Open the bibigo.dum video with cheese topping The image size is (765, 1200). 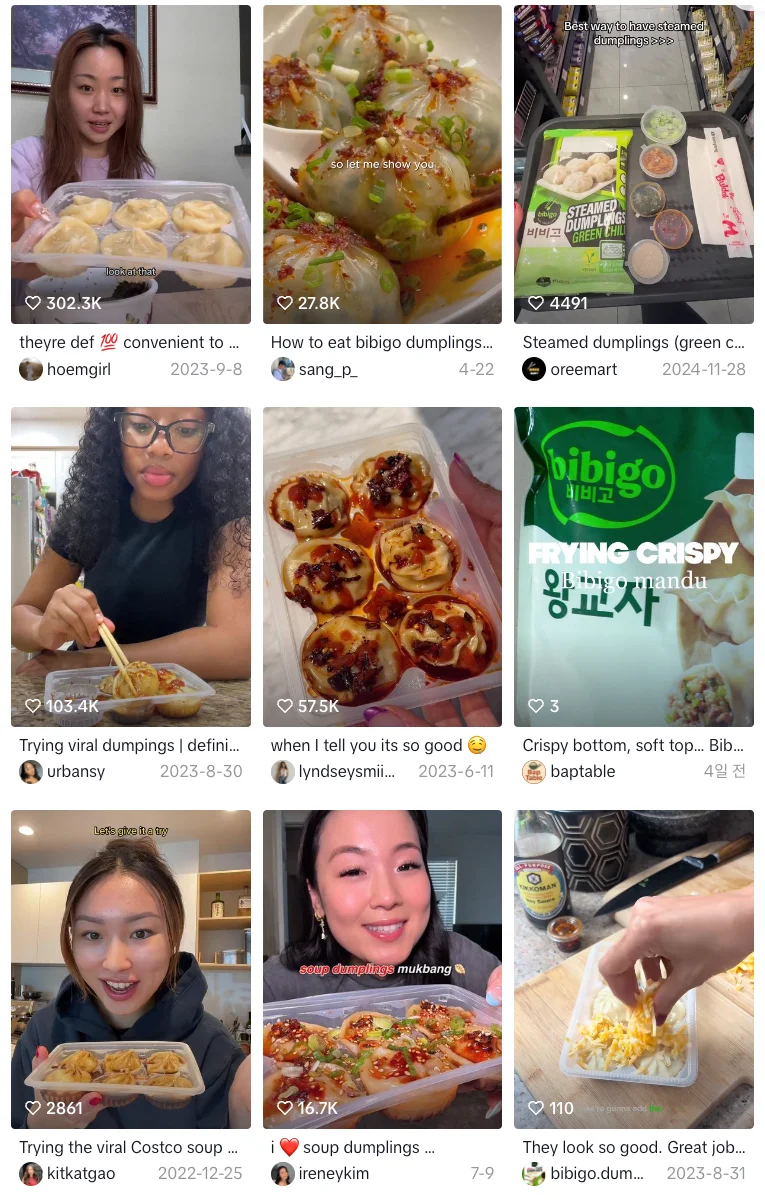634,968
